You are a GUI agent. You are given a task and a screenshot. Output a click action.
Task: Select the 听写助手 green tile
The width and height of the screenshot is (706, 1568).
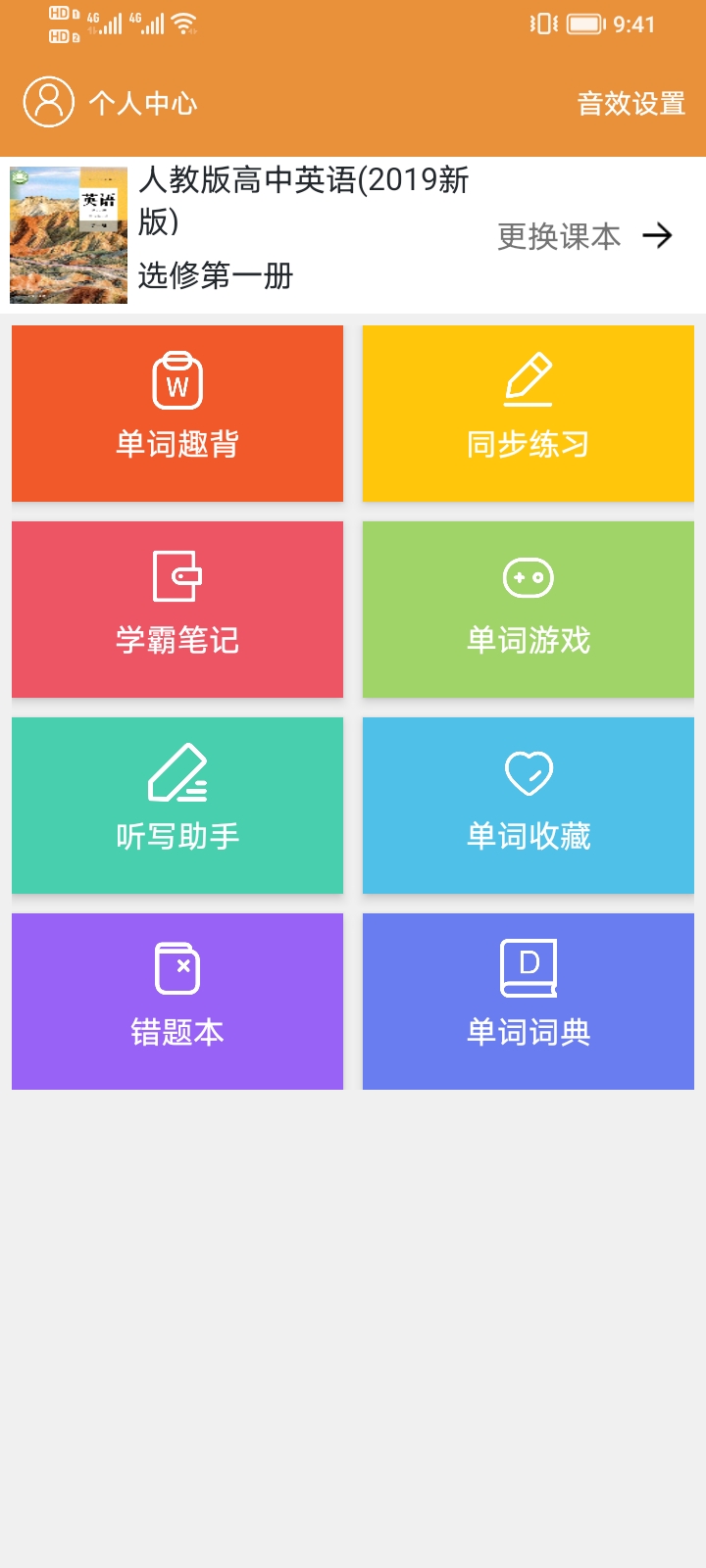pyautogui.click(x=176, y=806)
